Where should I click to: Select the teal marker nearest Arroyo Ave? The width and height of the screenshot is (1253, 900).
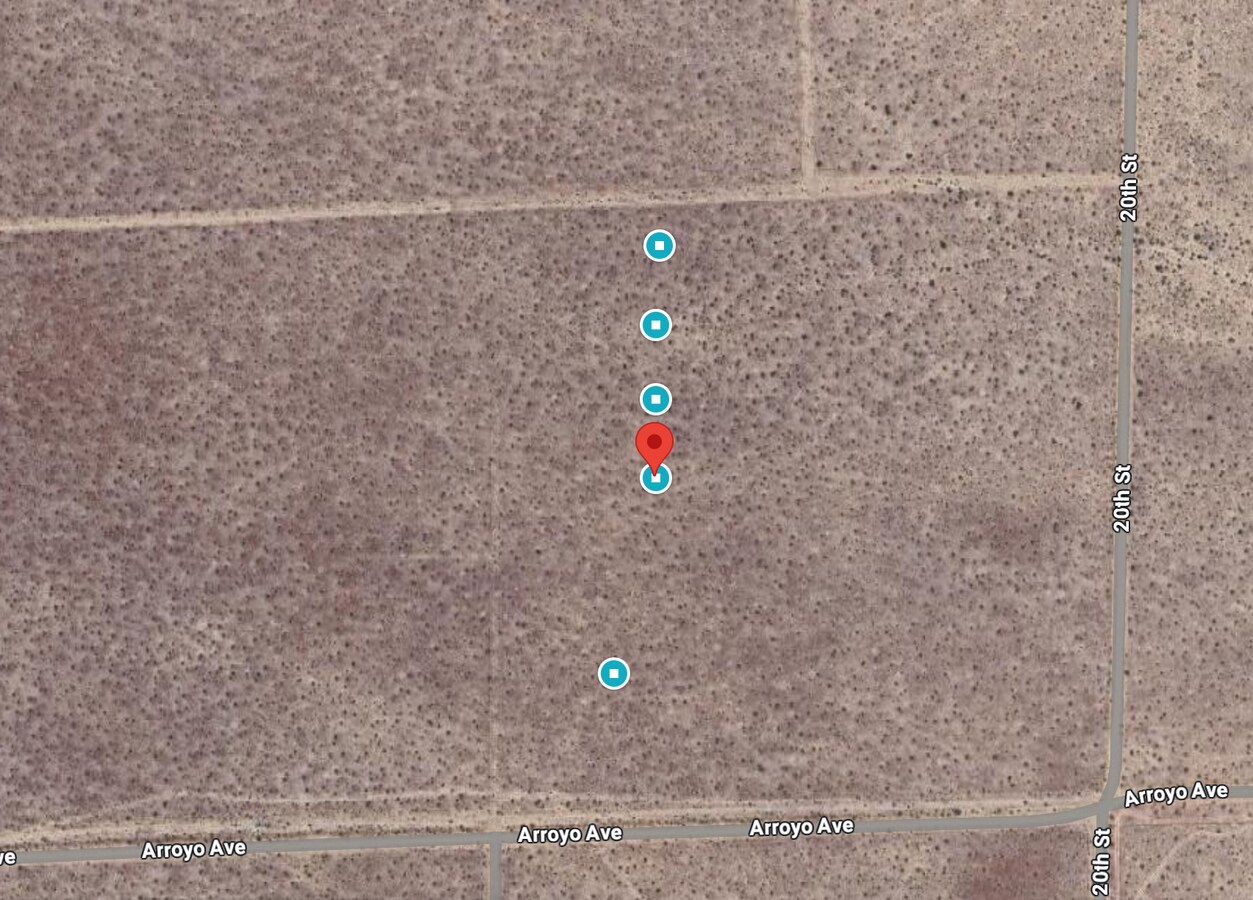(x=614, y=673)
